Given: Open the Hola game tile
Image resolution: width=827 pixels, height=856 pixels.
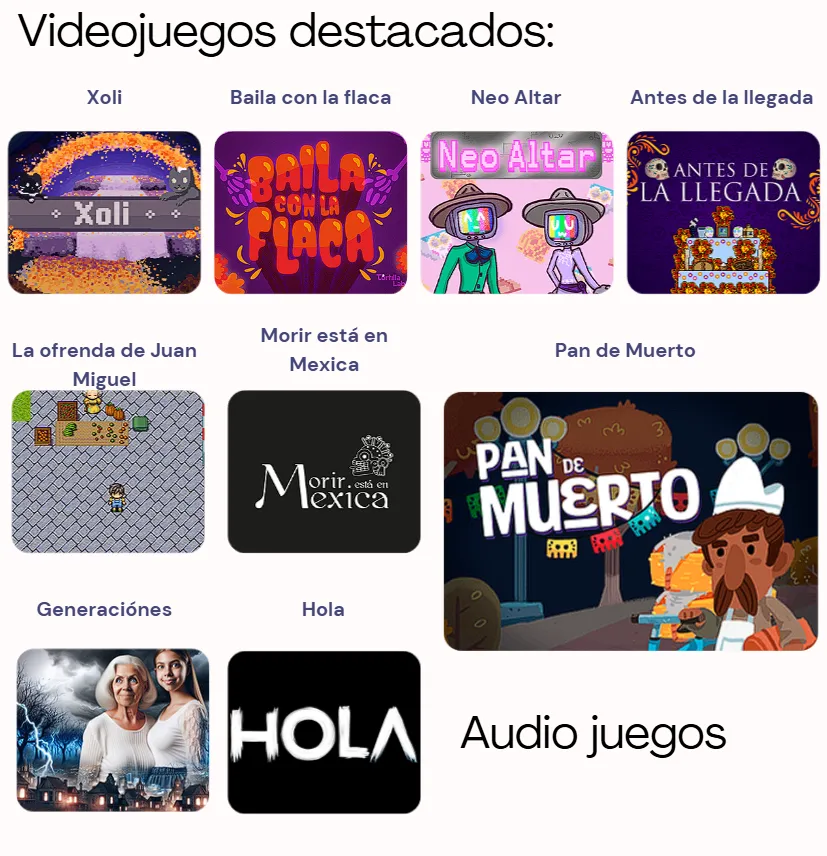Looking at the screenshot, I should click(x=324, y=732).
